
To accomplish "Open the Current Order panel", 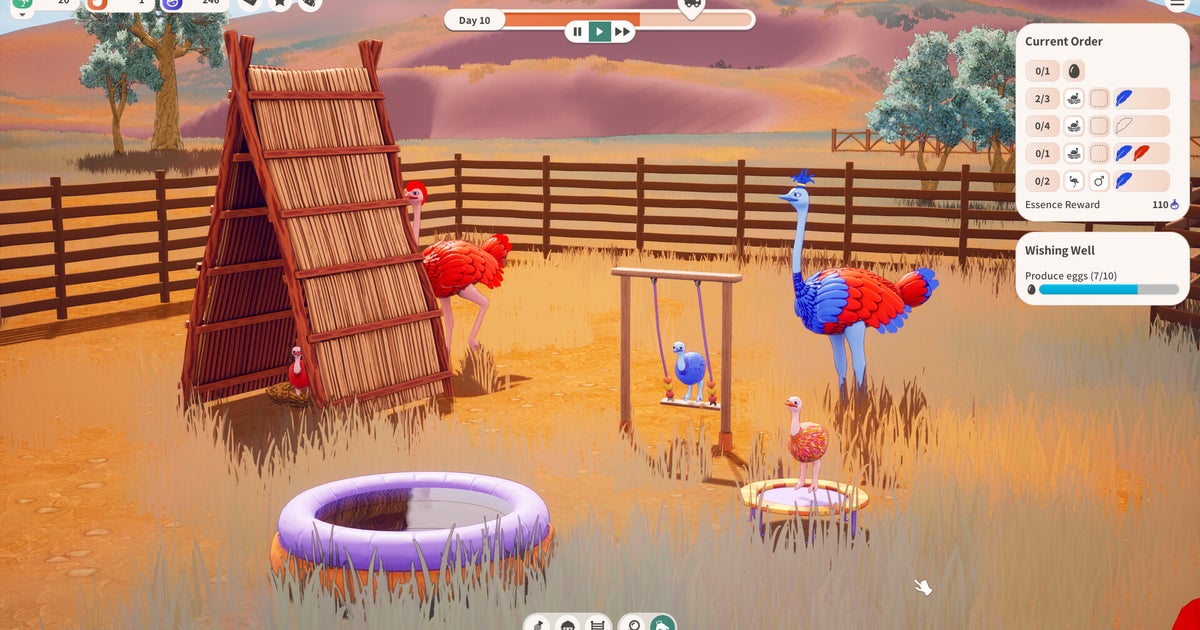I will 1064,42.
